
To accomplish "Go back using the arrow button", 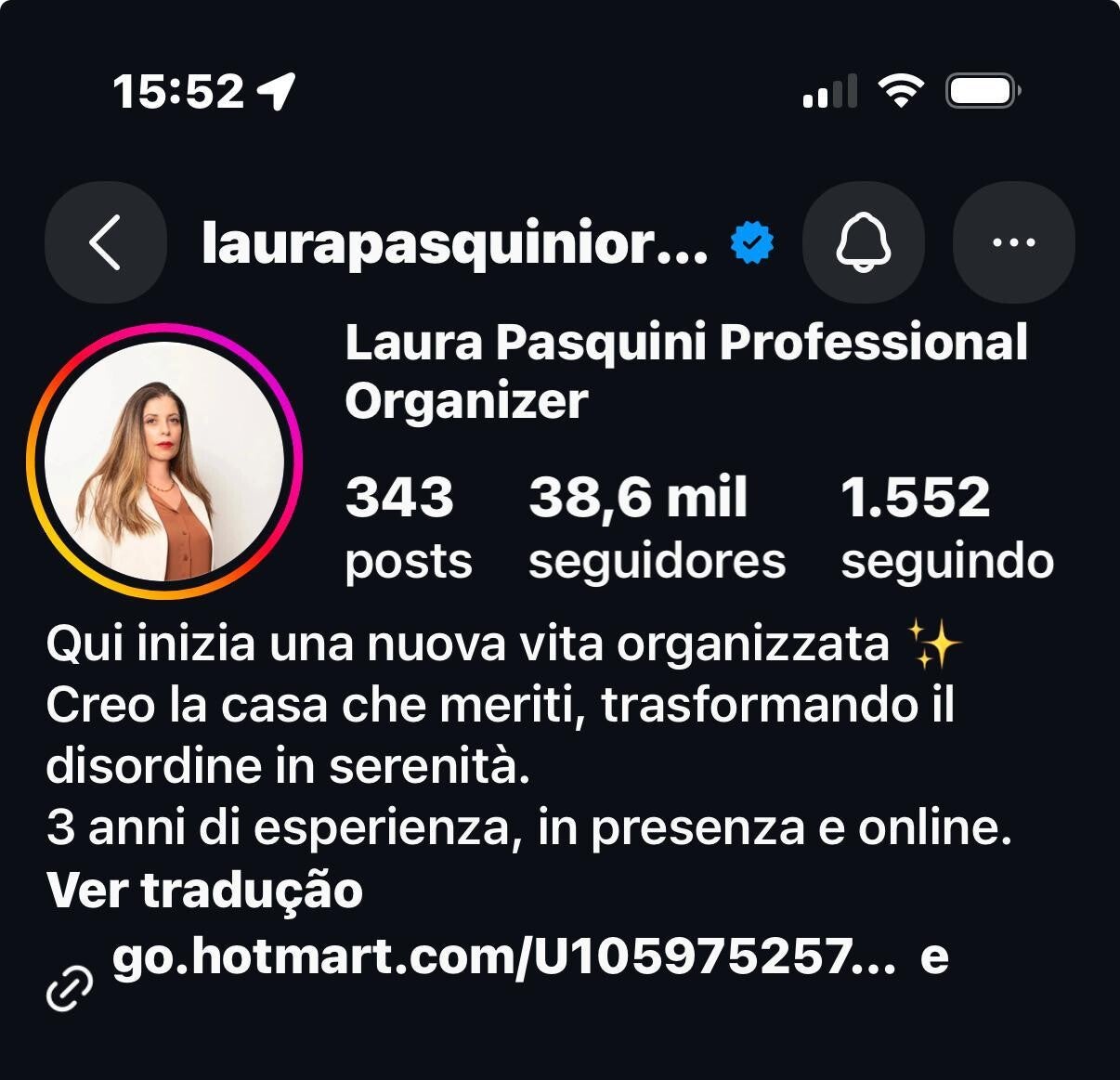I will click(x=106, y=242).
